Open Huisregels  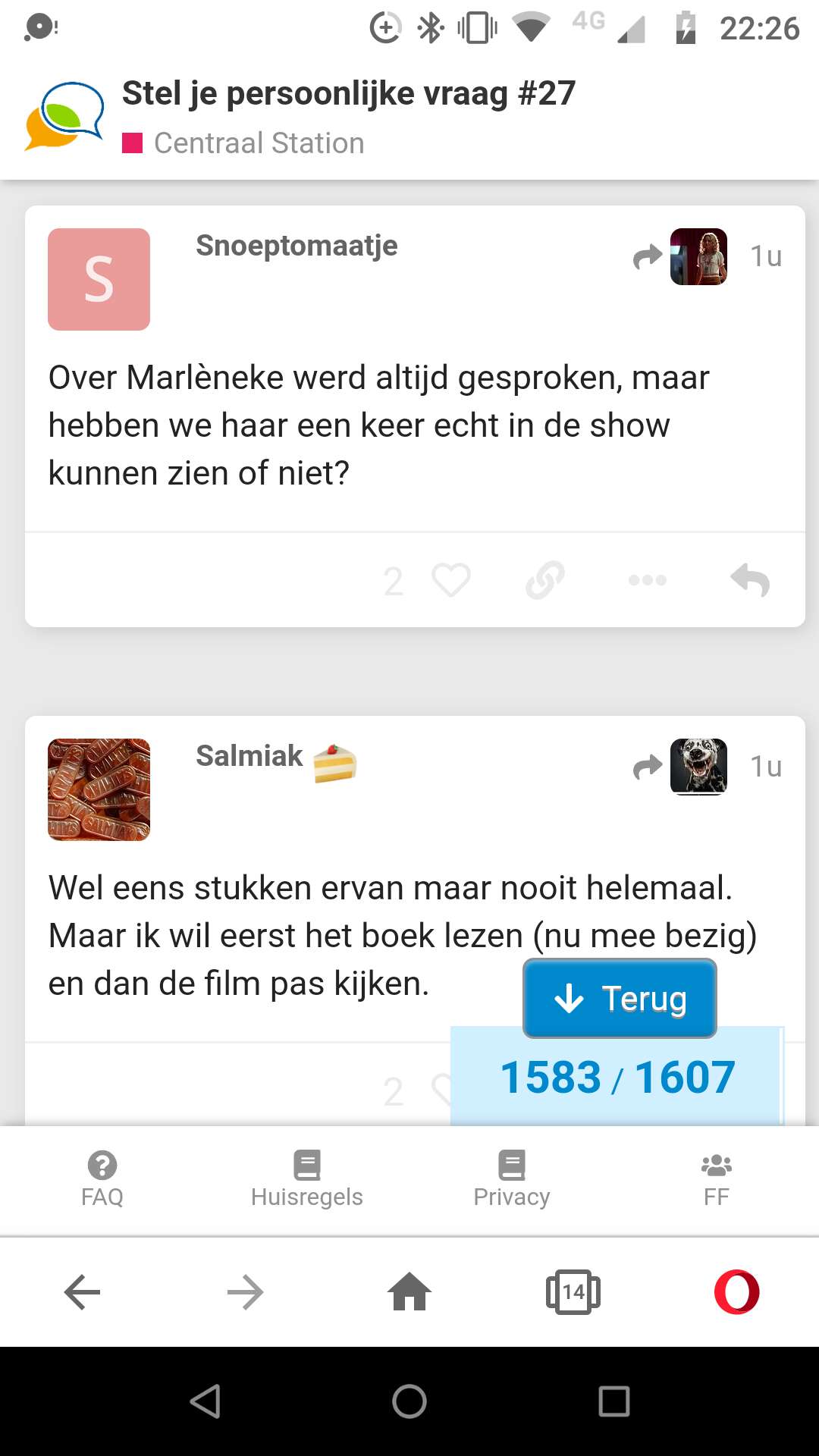(x=307, y=1179)
